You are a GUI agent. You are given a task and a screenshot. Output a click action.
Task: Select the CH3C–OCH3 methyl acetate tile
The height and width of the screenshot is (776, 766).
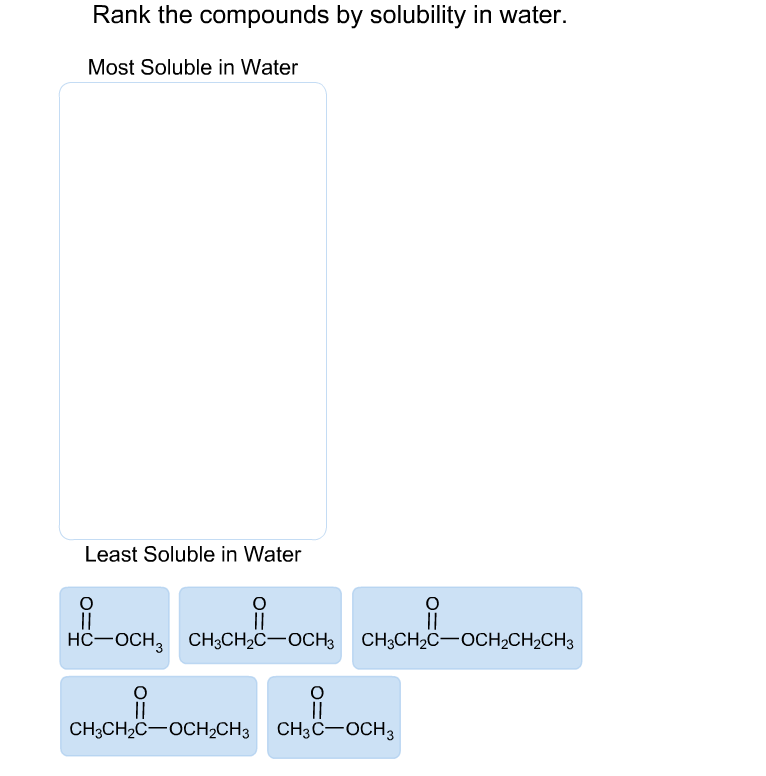point(334,717)
